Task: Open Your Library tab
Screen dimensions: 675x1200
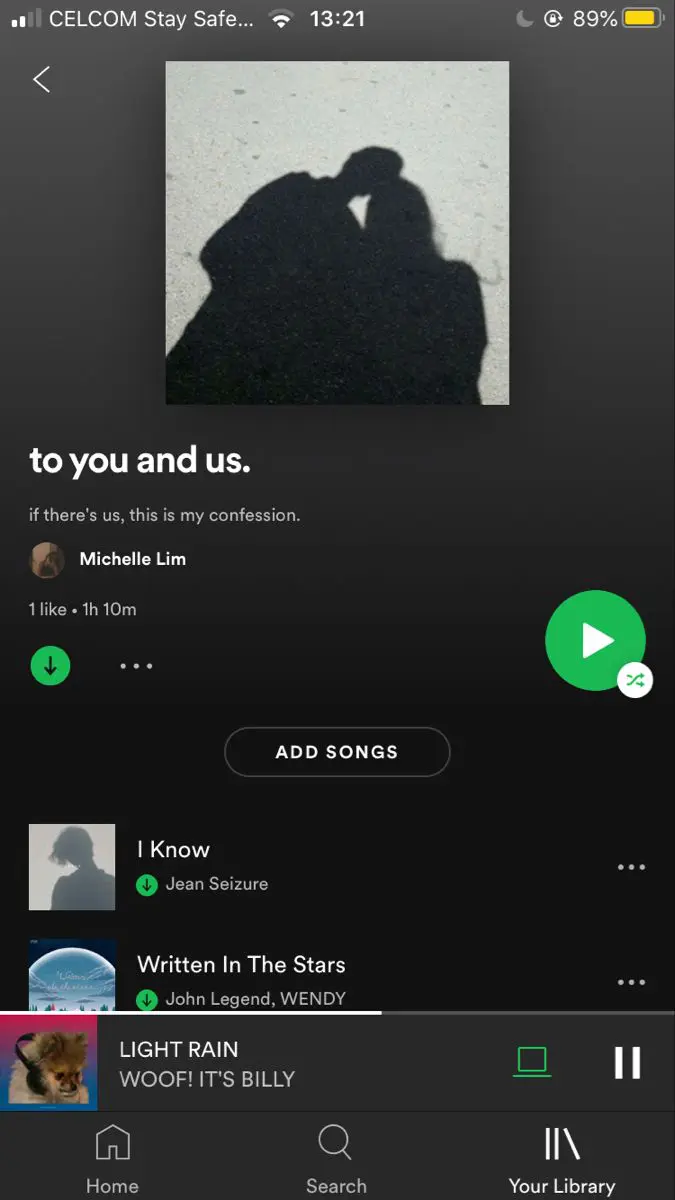Action: 561,1159
